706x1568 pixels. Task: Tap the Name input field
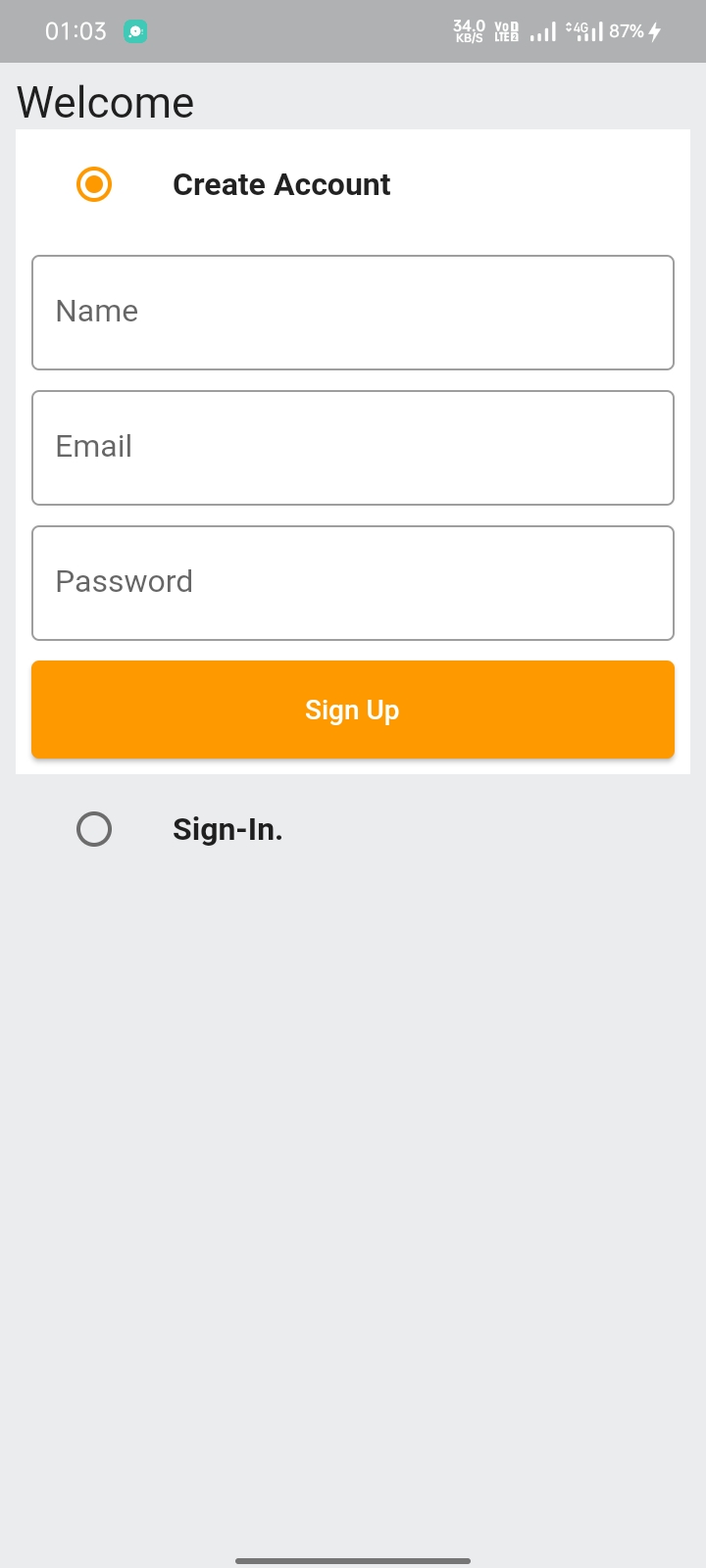[x=353, y=312]
